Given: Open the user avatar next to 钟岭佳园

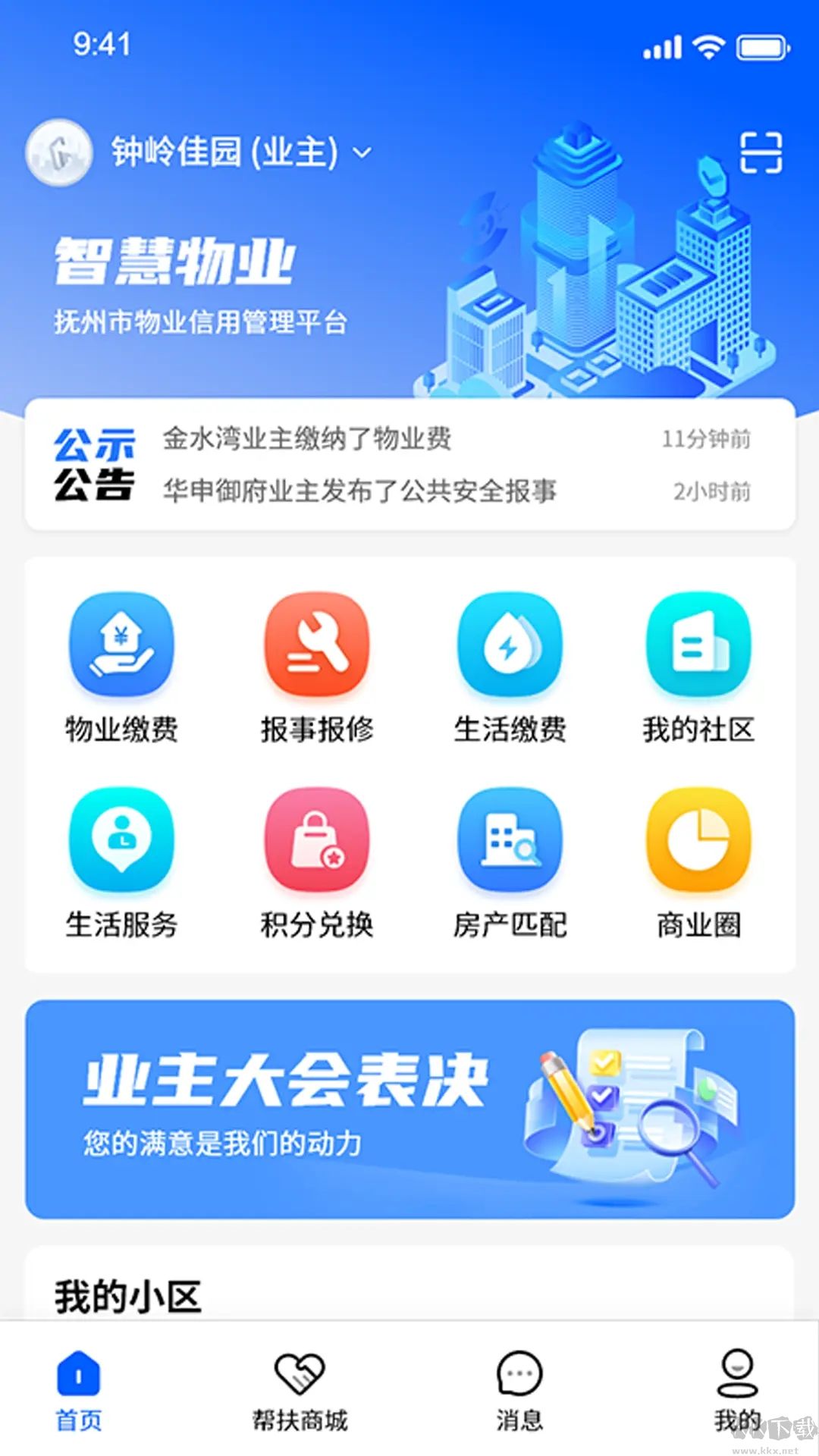Looking at the screenshot, I should pos(61,152).
